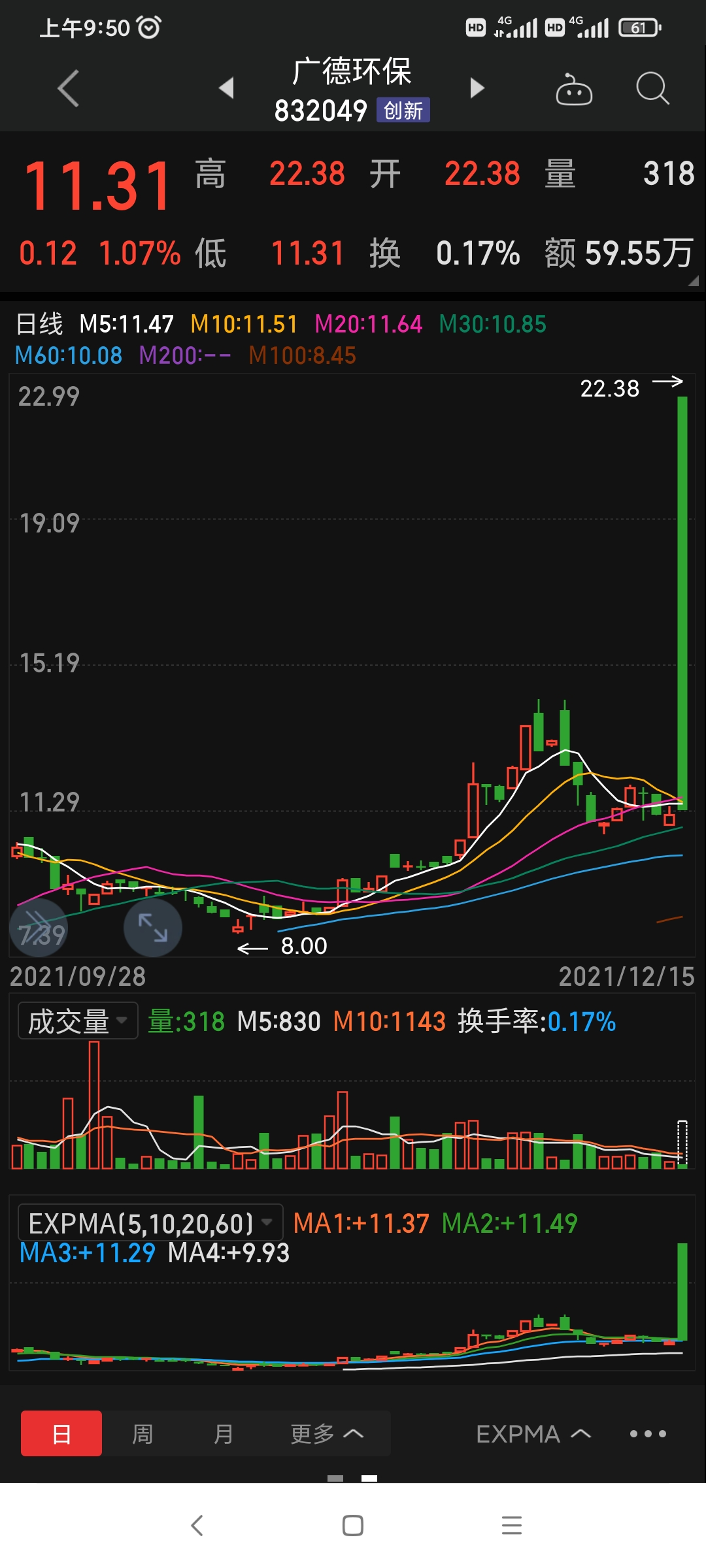706x1568 pixels.
Task: Open system recent apps
Action: [511, 1526]
